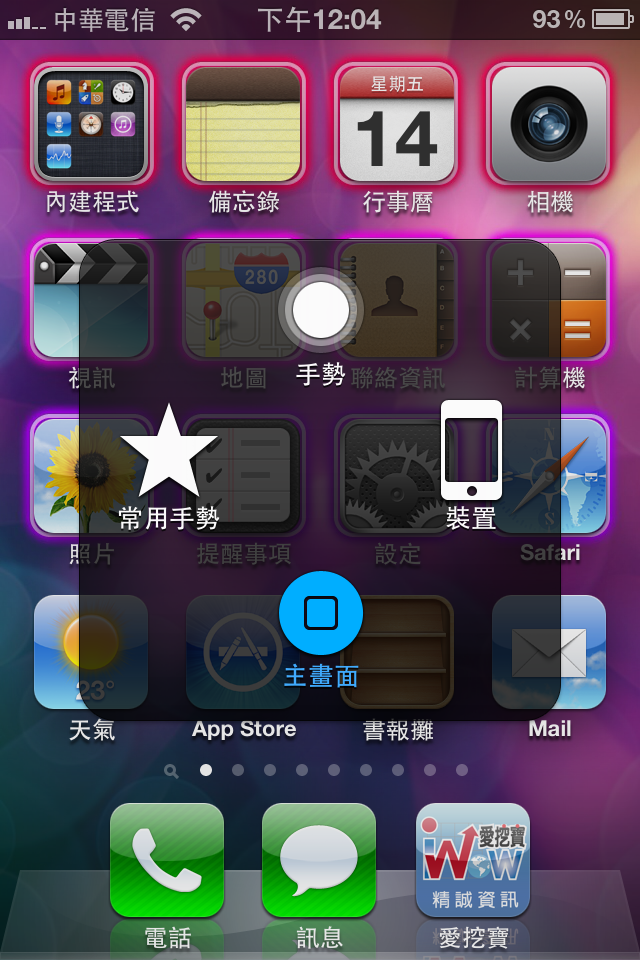The width and height of the screenshot is (640, 960).
Task: Launch the 相機 camera app
Action: click(549, 123)
